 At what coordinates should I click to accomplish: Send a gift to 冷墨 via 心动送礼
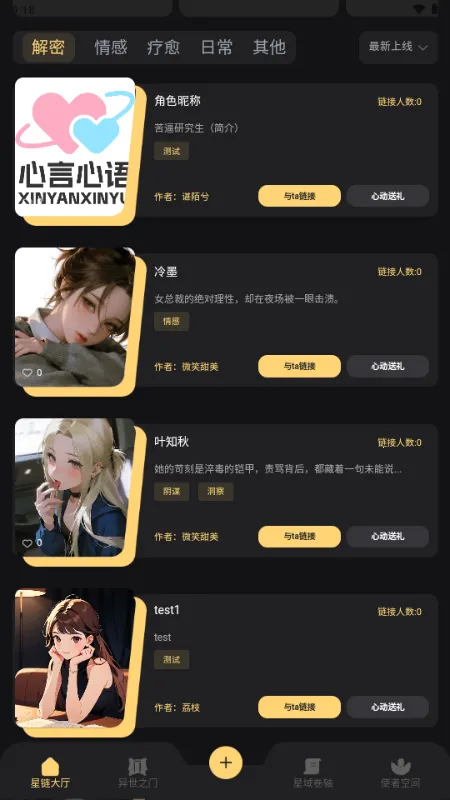point(388,366)
